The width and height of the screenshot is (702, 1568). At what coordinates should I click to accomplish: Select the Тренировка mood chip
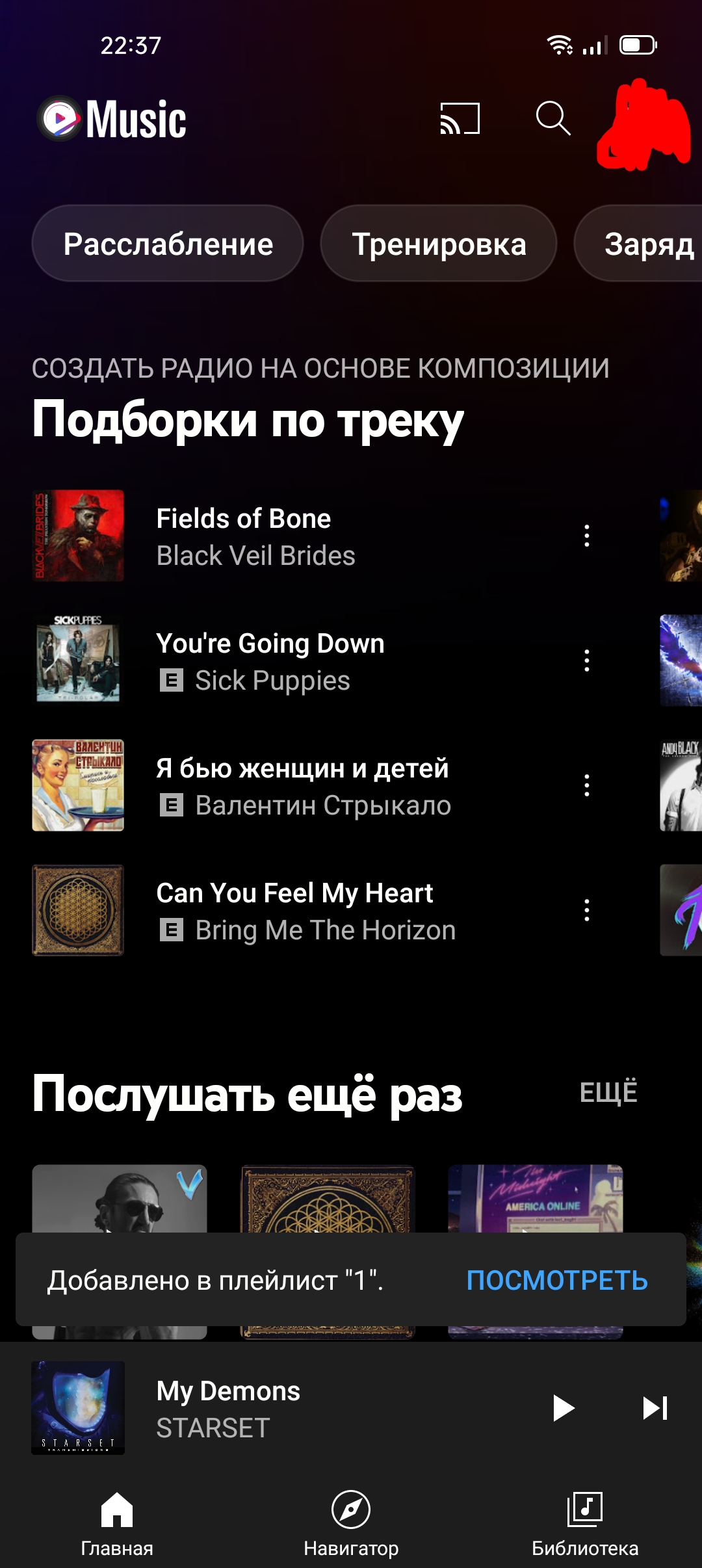point(439,244)
